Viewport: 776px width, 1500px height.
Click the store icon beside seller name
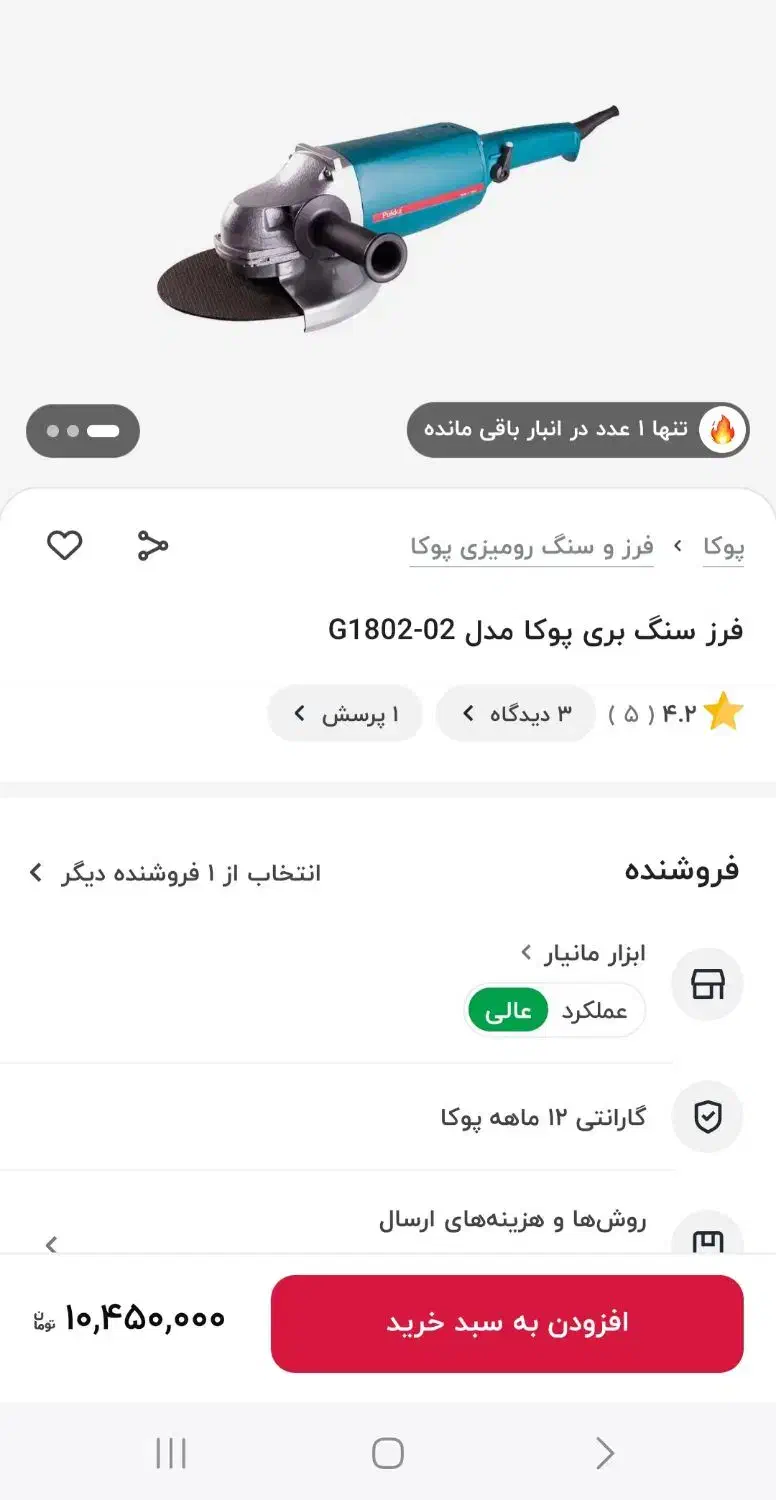(x=707, y=984)
